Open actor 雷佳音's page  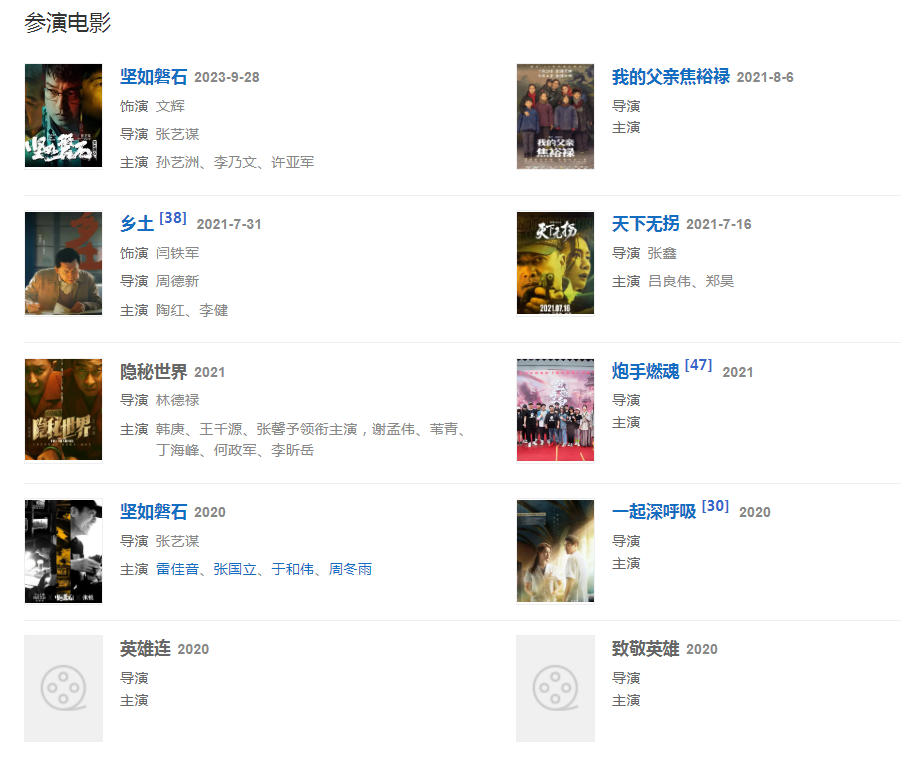[x=177, y=569]
